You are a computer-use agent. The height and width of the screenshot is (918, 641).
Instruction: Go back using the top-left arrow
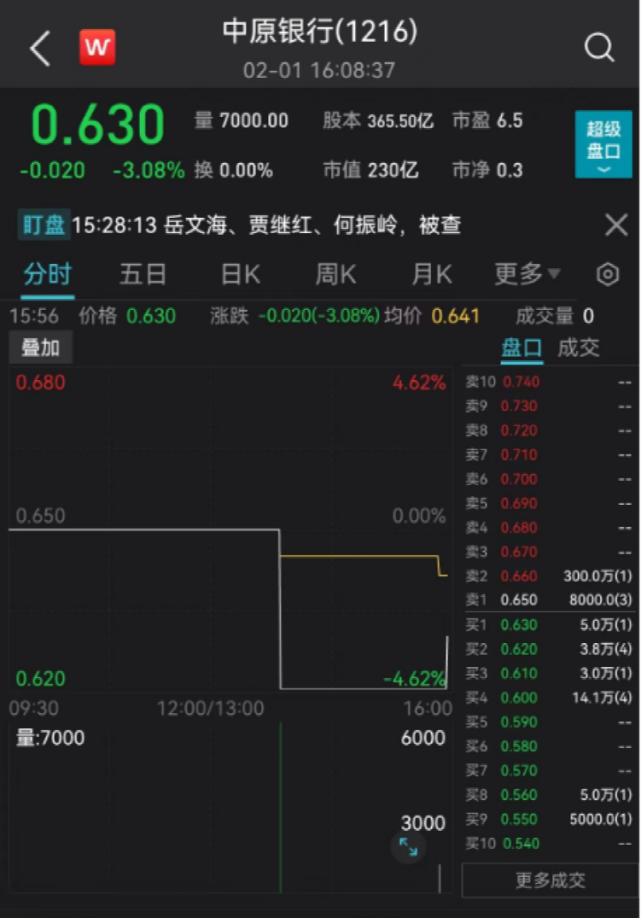pyautogui.click(x=40, y=48)
